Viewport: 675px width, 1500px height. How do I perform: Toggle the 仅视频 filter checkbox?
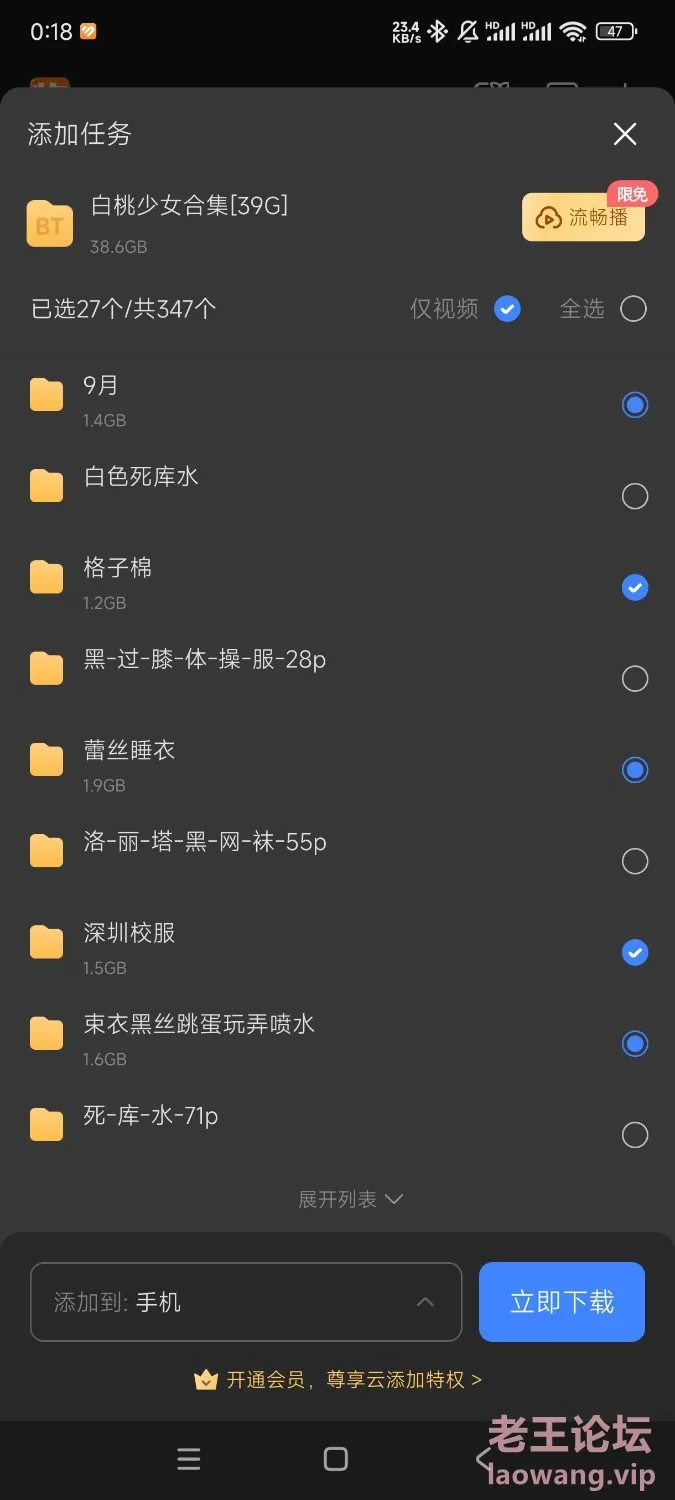(x=507, y=309)
